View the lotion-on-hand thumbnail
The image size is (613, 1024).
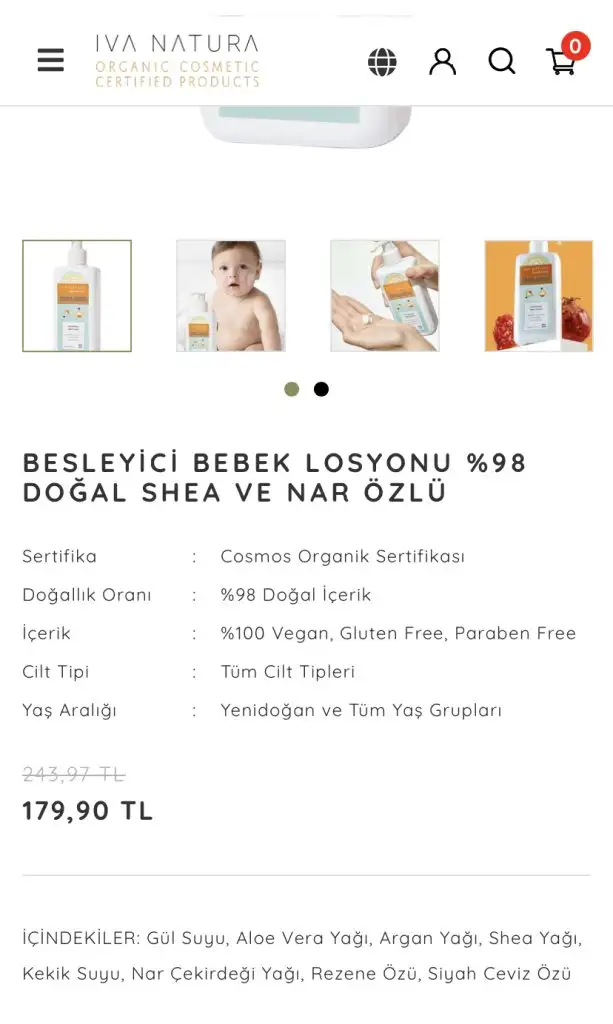pos(385,296)
